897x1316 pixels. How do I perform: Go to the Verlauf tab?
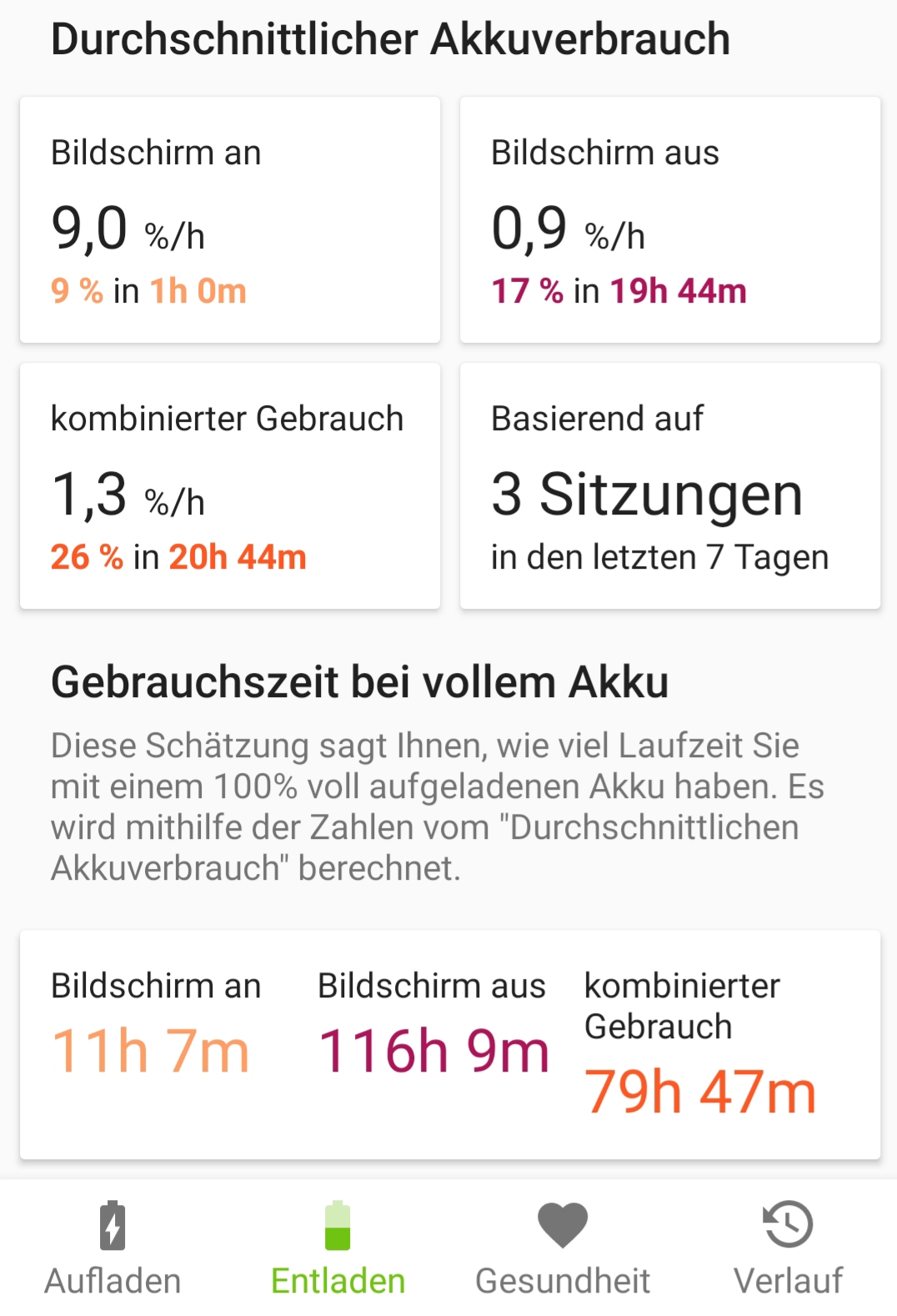pyautogui.click(x=788, y=1248)
